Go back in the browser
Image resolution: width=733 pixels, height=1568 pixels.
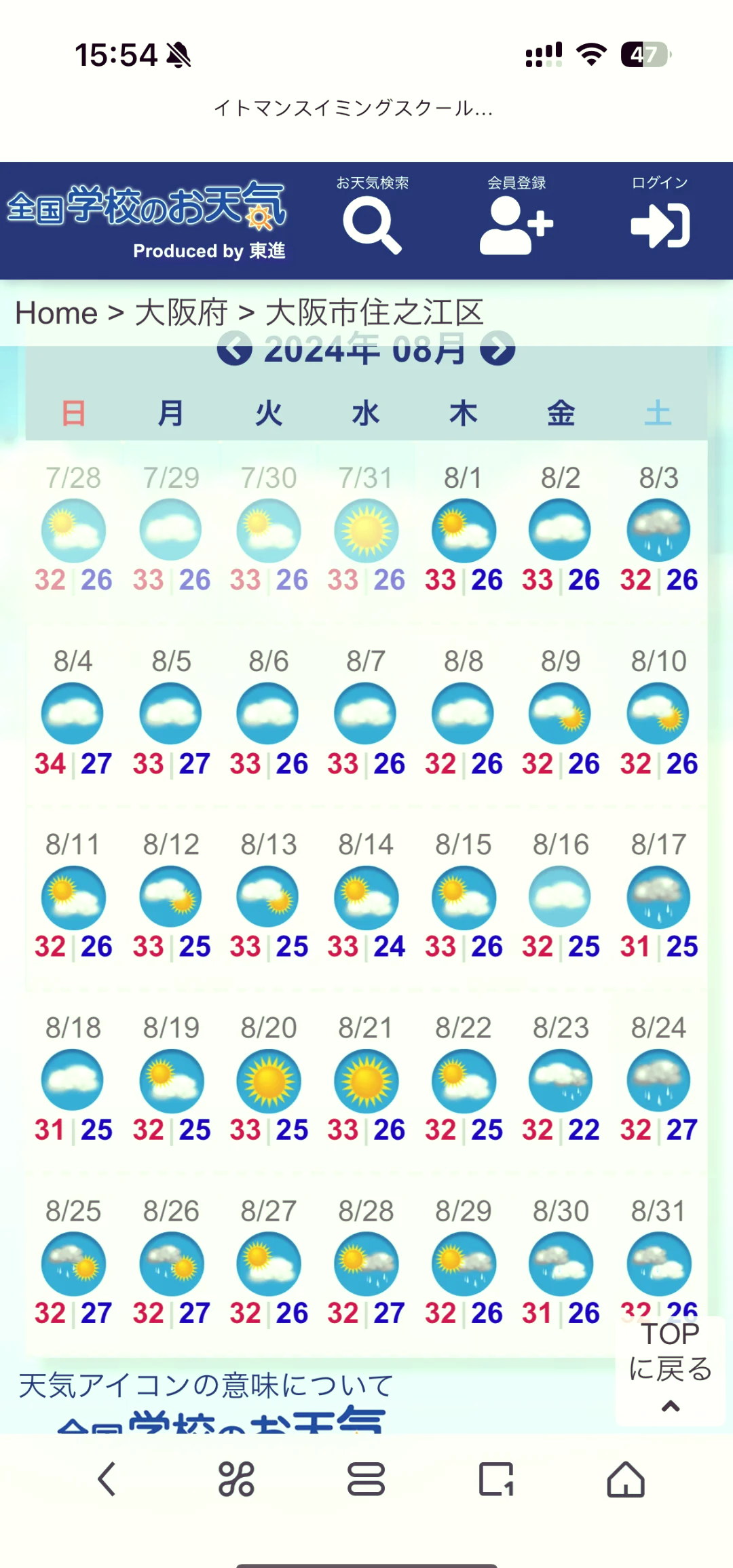click(107, 1479)
